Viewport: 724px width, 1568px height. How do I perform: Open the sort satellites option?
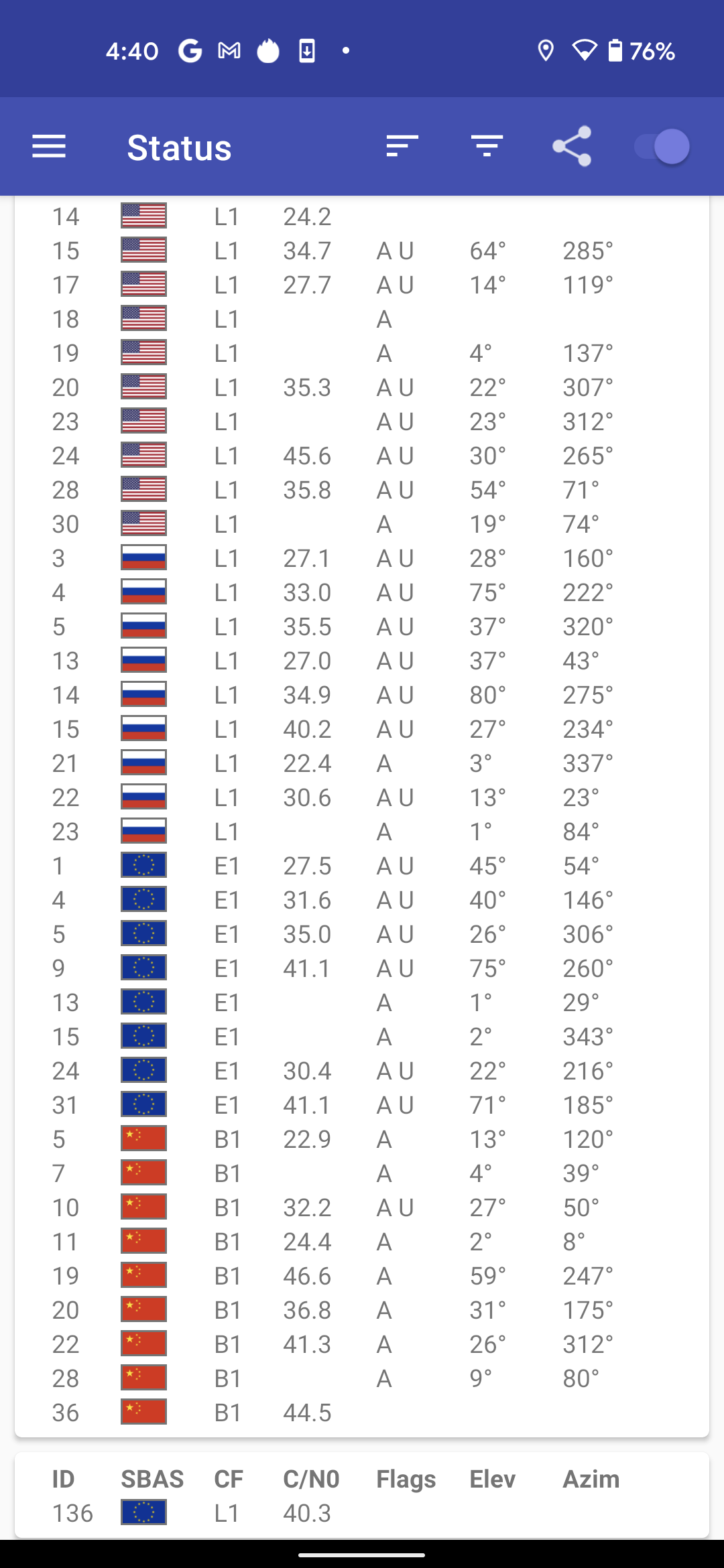point(402,146)
